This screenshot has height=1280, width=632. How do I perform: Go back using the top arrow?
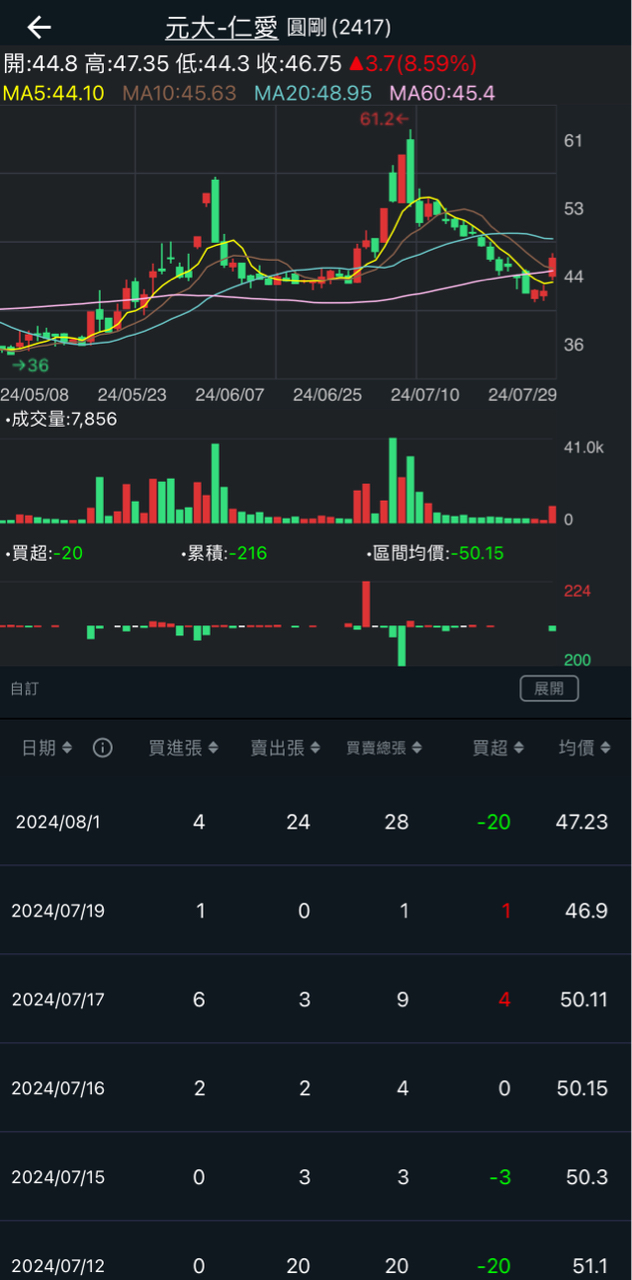[39, 27]
